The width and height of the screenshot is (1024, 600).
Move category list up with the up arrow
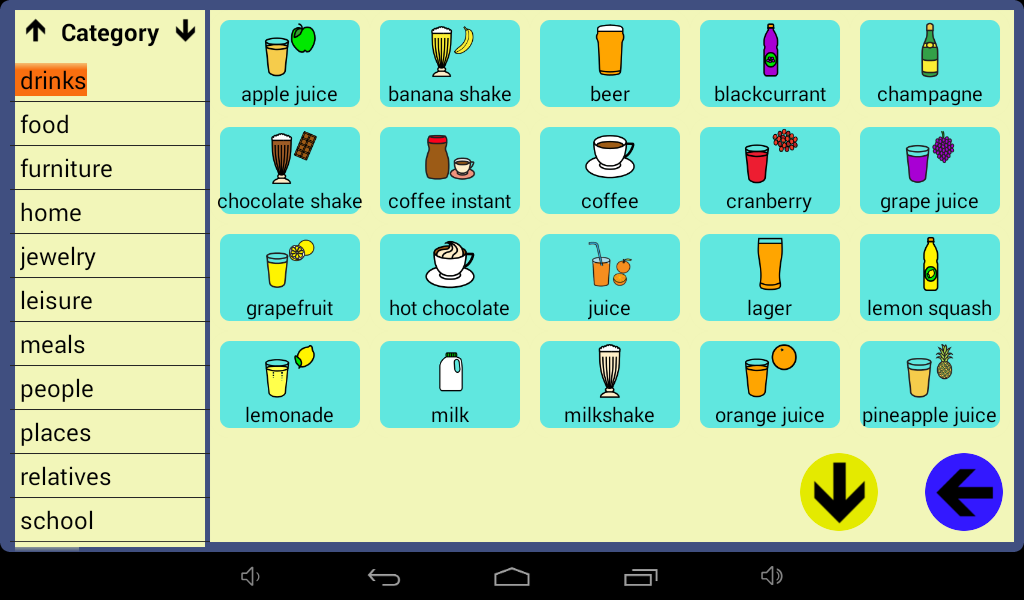(x=36, y=32)
